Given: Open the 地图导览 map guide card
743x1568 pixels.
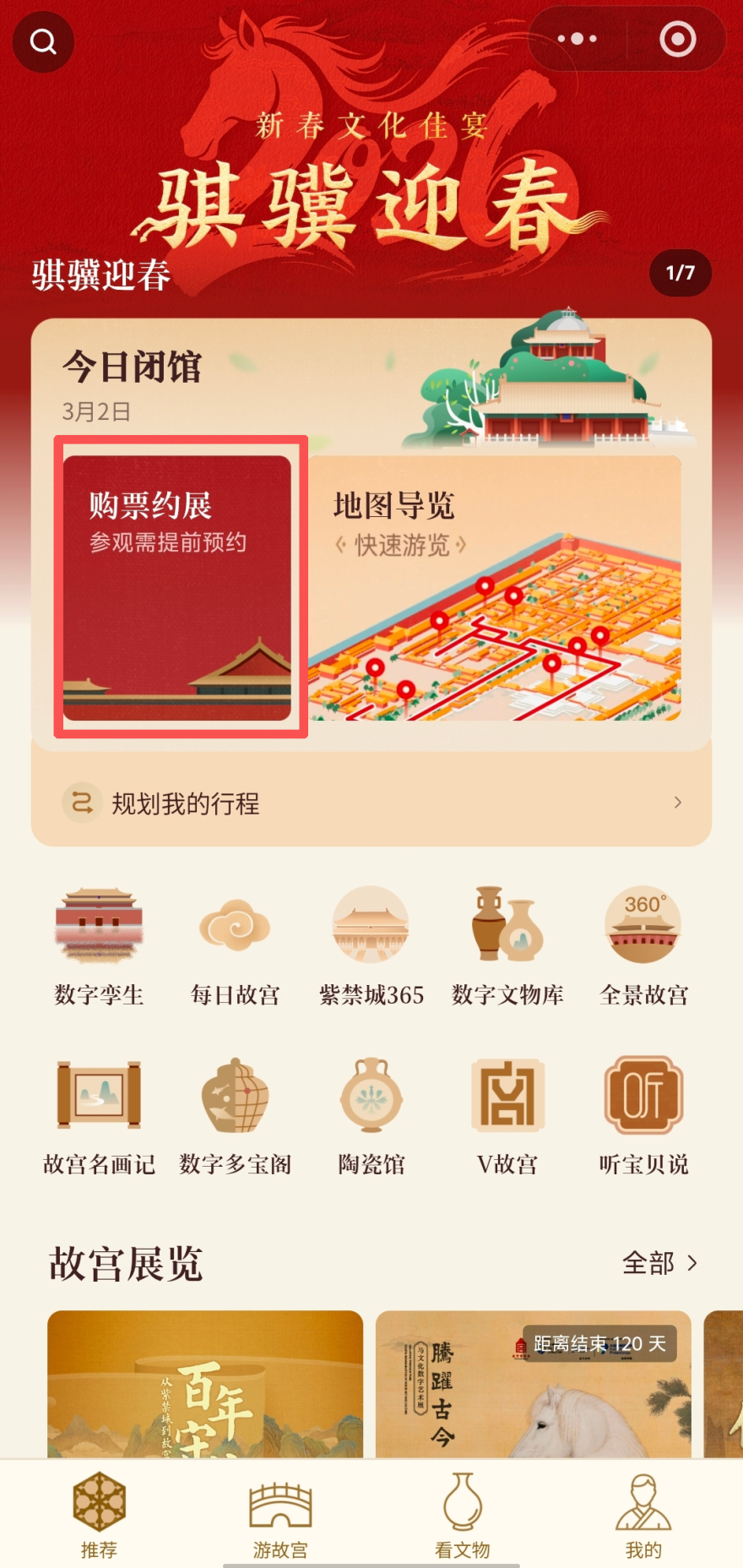Looking at the screenshot, I should pyautogui.click(x=495, y=587).
